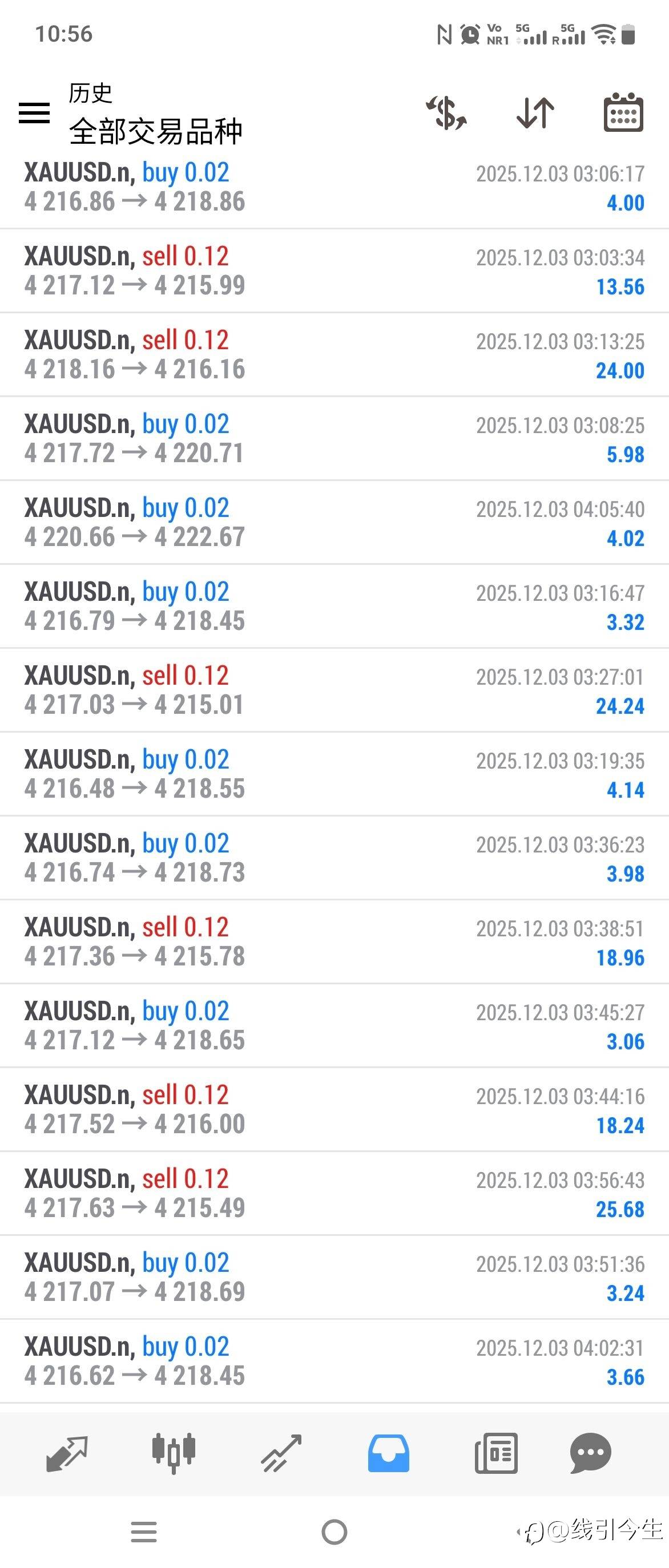
Task: Tap the system home button
Action: point(334,1532)
